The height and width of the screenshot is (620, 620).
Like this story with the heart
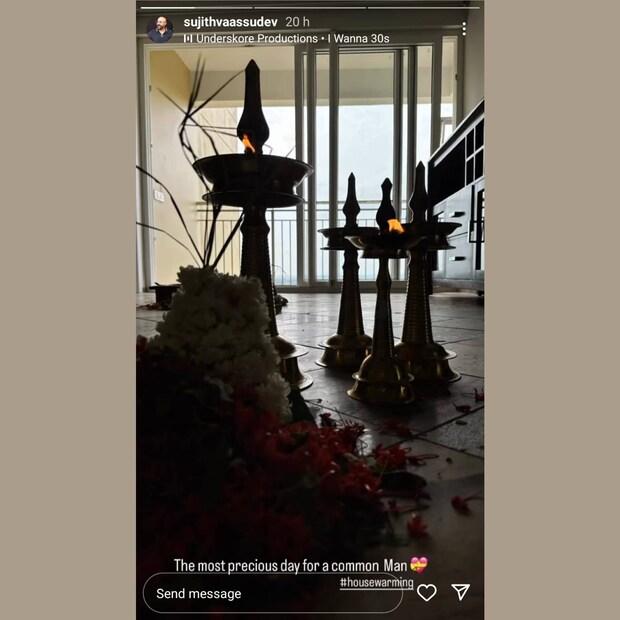pos(426,592)
